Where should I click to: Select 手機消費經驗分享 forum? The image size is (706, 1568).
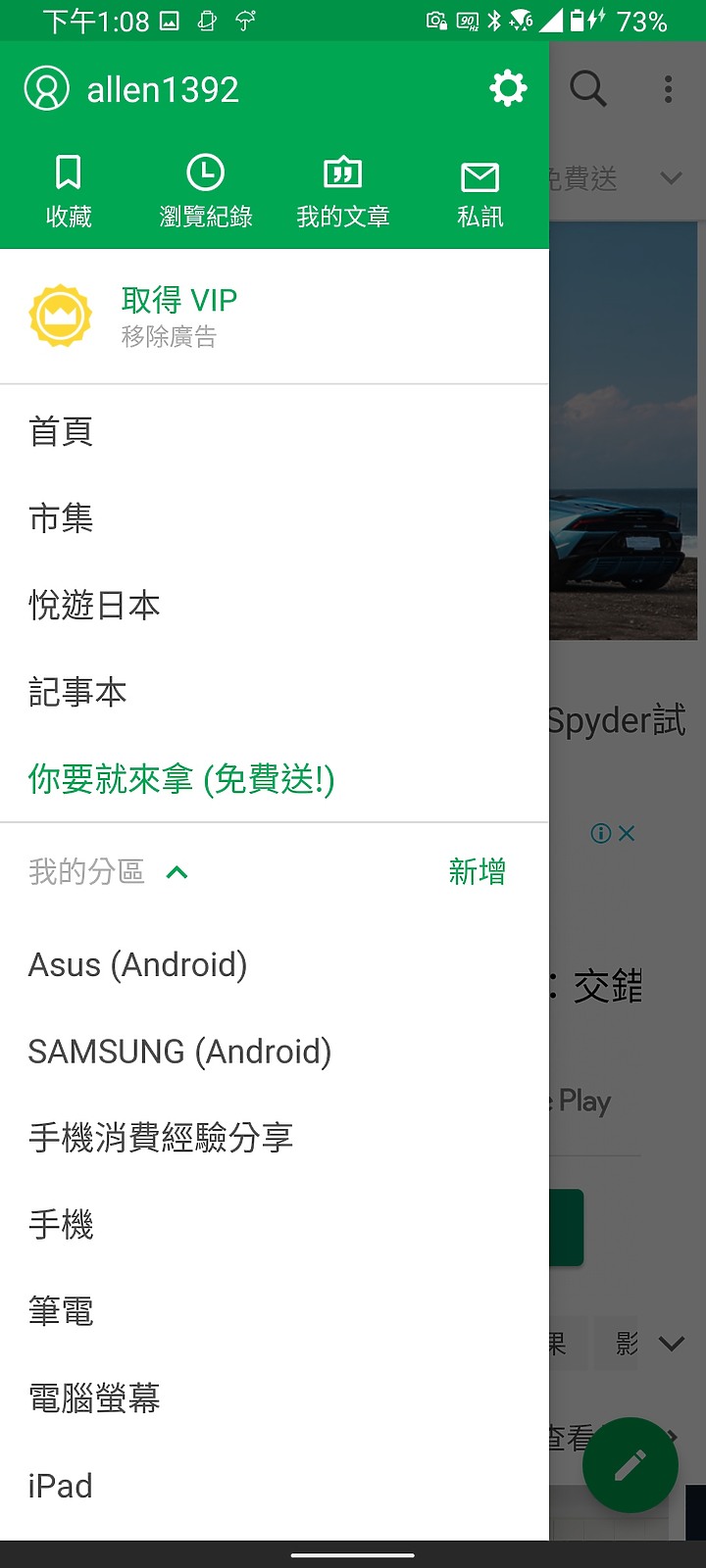161,1138
